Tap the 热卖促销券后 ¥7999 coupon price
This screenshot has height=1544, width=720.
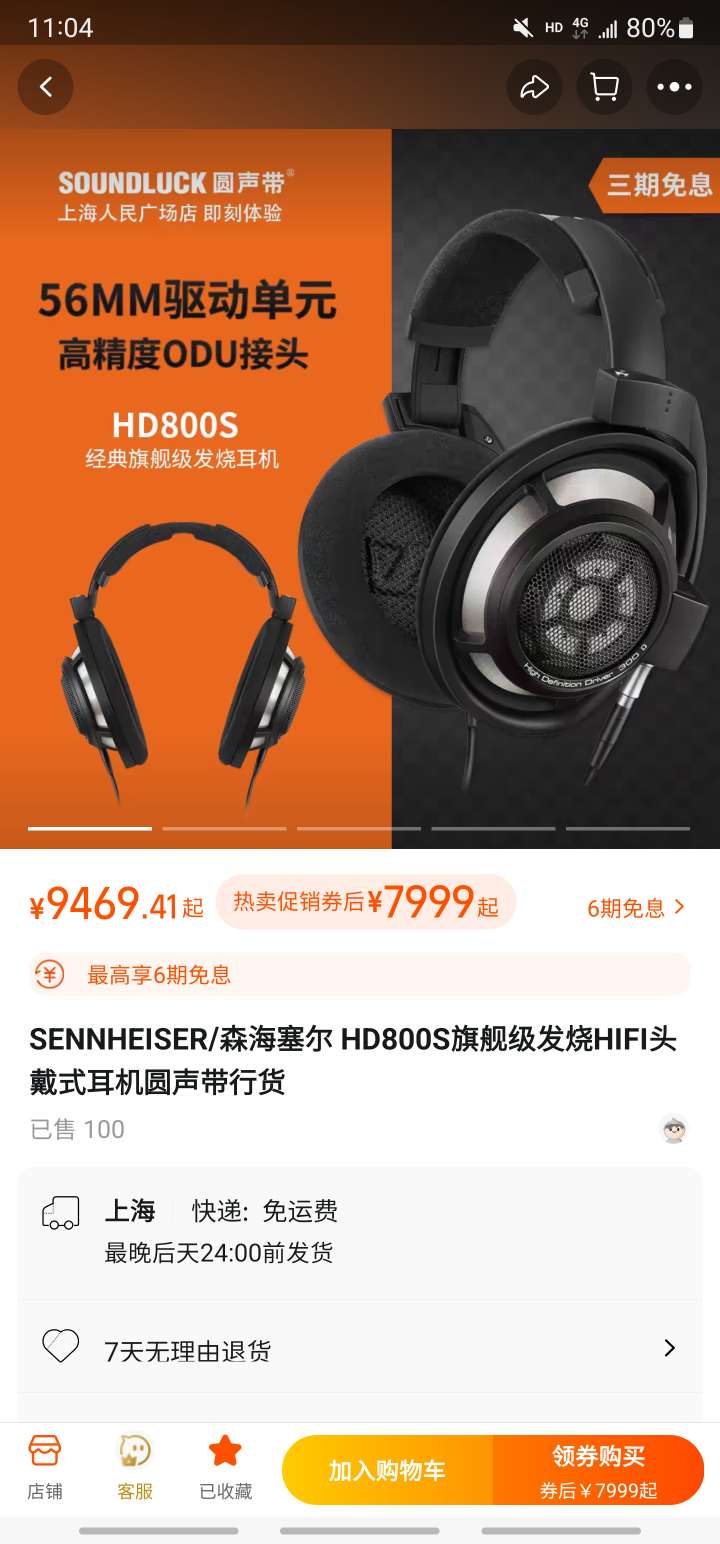[x=366, y=903]
